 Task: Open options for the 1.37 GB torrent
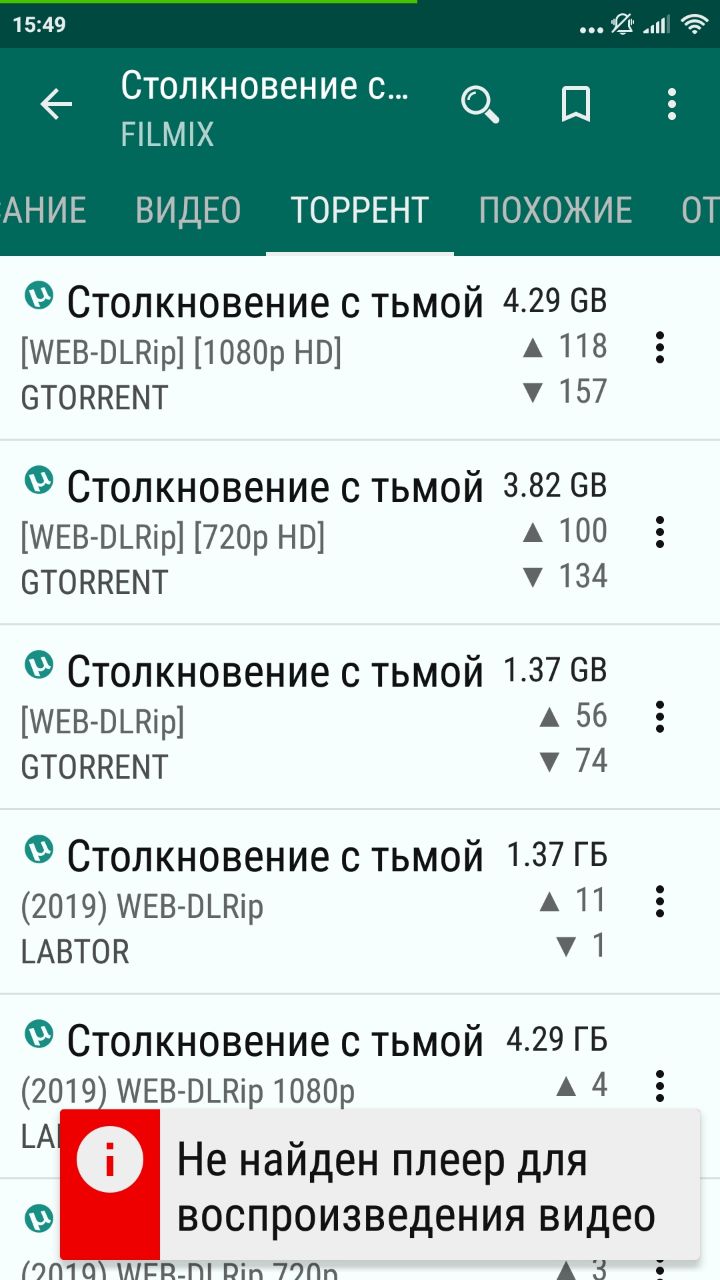coord(659,717)
